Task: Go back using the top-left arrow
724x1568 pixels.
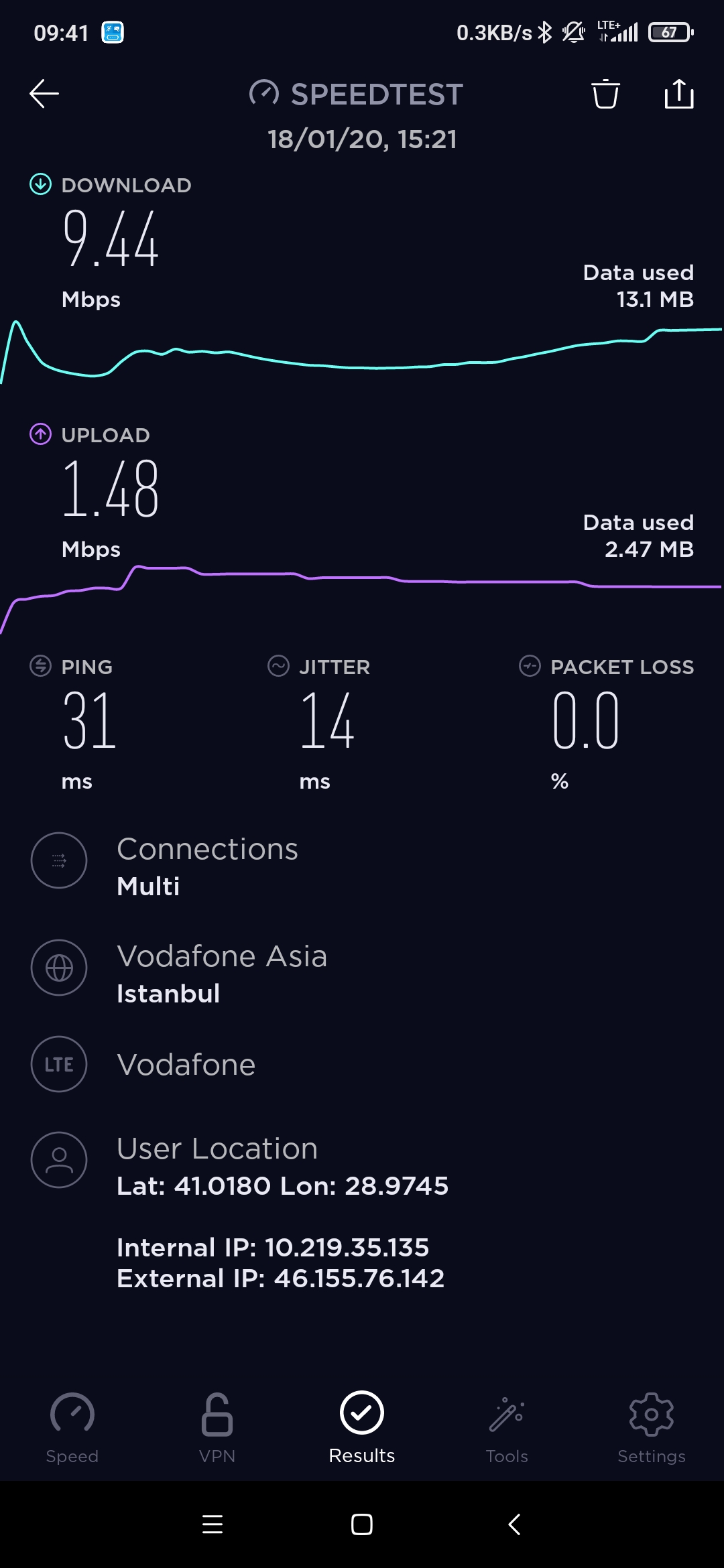Action: coord(44,94)
